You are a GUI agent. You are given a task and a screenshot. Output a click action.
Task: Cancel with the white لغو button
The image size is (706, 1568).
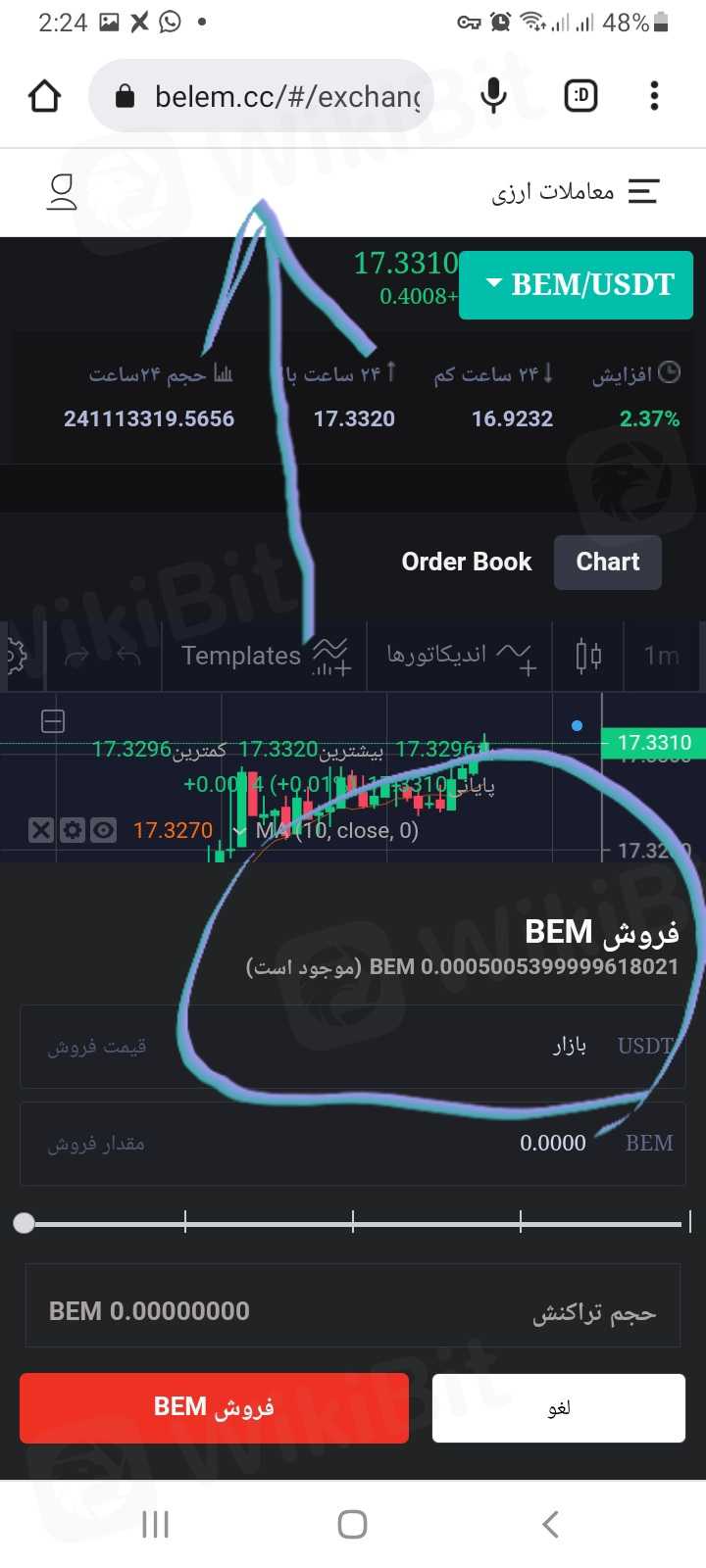click(558, 1408)
